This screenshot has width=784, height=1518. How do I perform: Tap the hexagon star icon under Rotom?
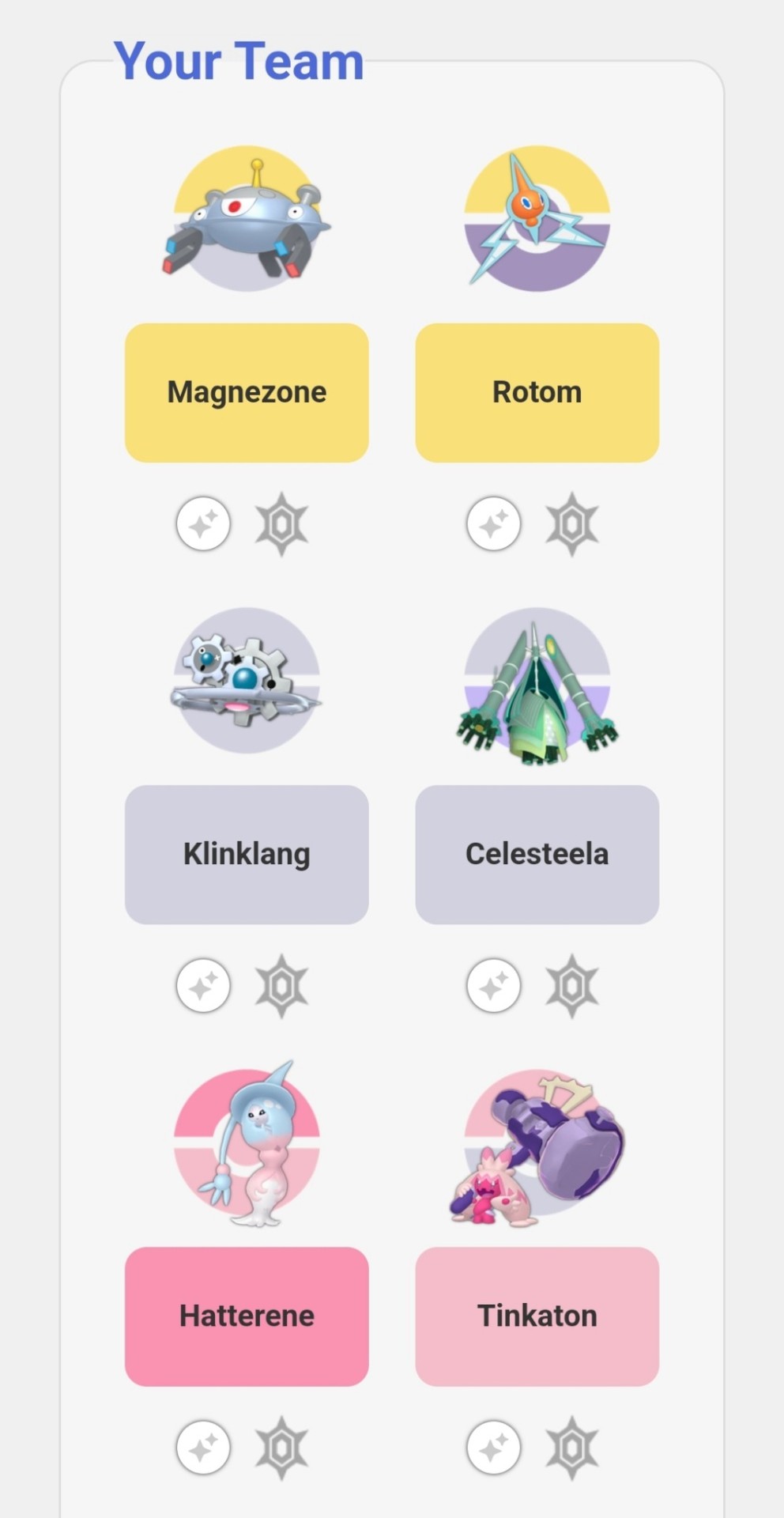[x=572, y=523]
